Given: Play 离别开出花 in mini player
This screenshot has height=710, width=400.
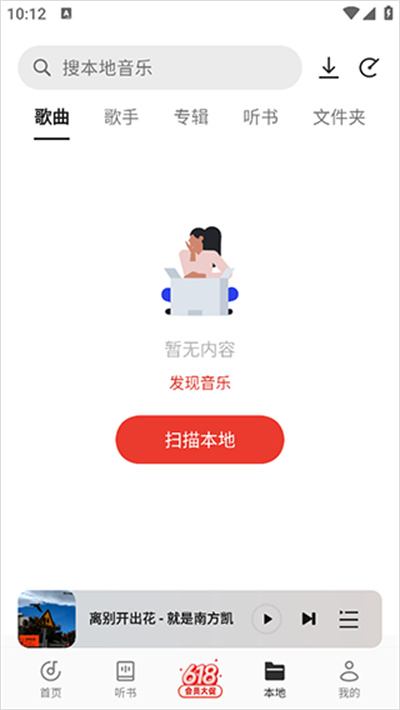Looking at the screenshot, I should (x=267, y=619).
